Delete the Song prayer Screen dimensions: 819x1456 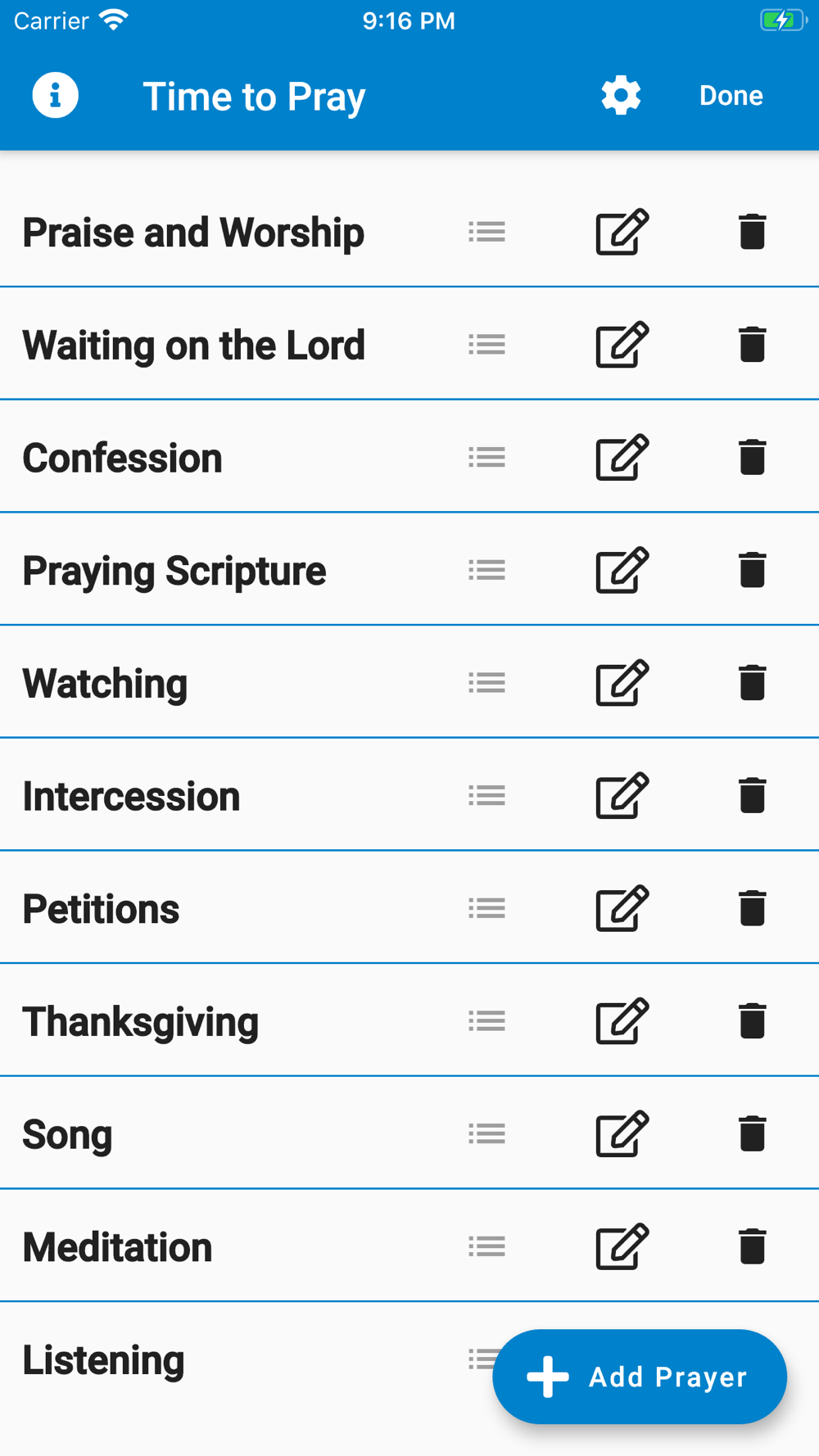pos(752,1134)
